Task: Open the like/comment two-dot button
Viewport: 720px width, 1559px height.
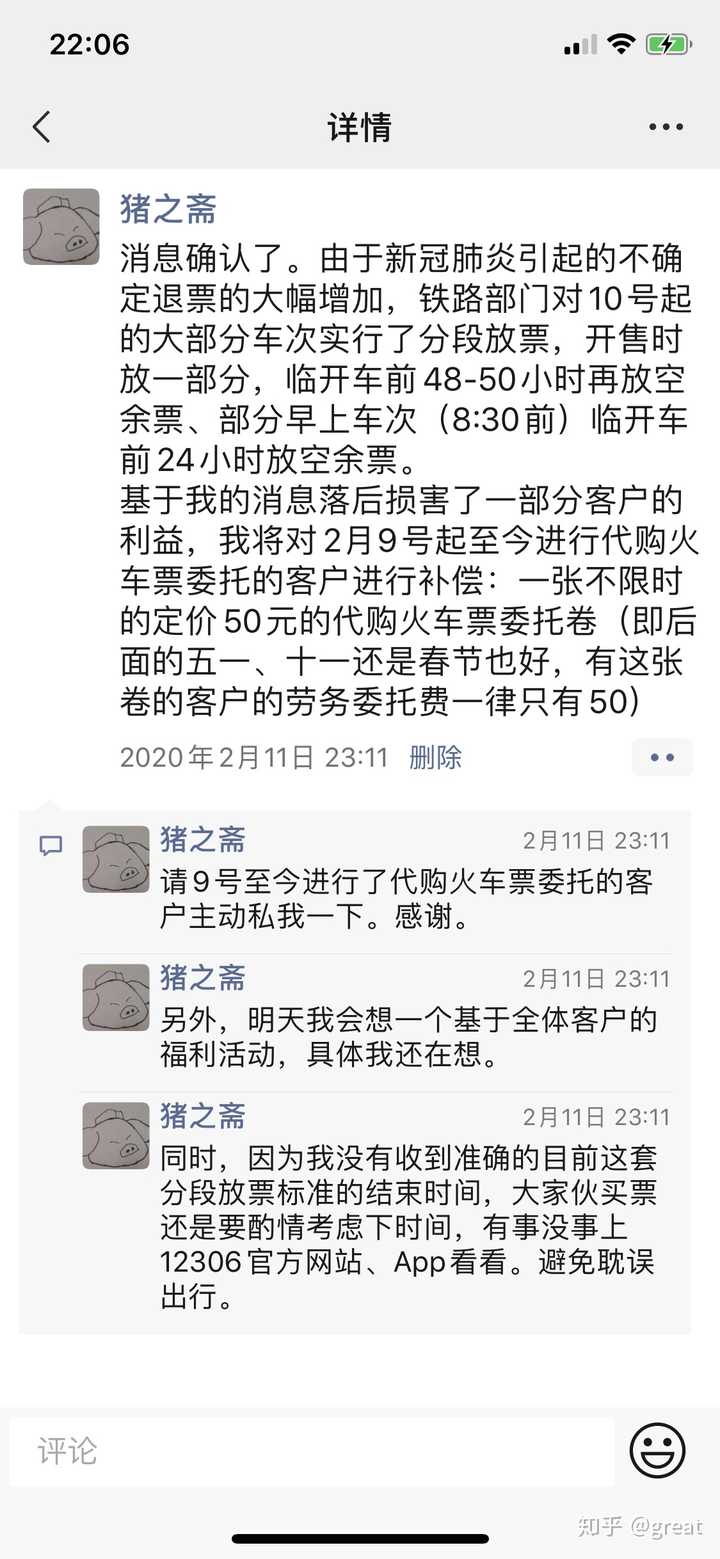Action: coord(662,757)
